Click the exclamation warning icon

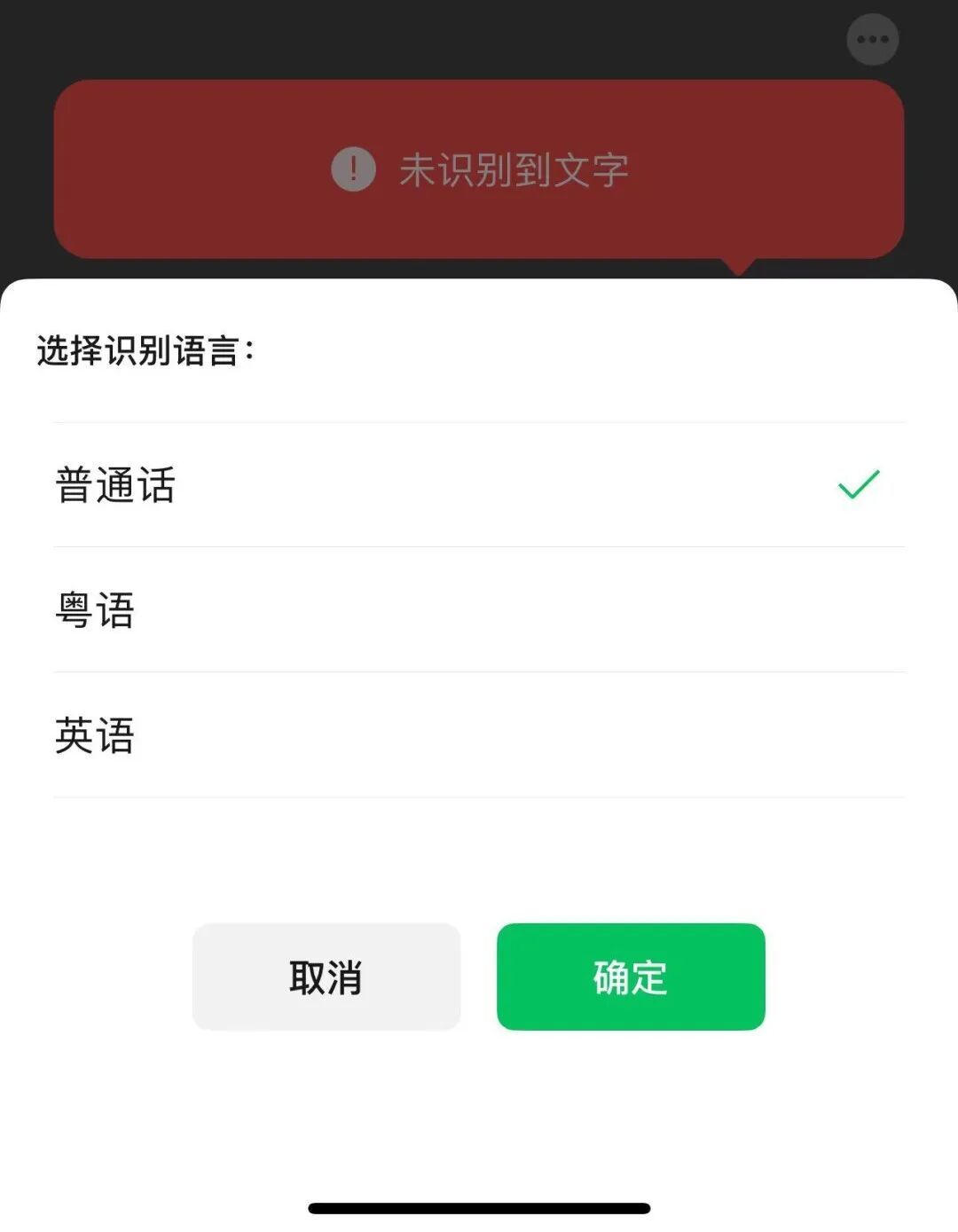pyautogui.click(x=352, y=169)
